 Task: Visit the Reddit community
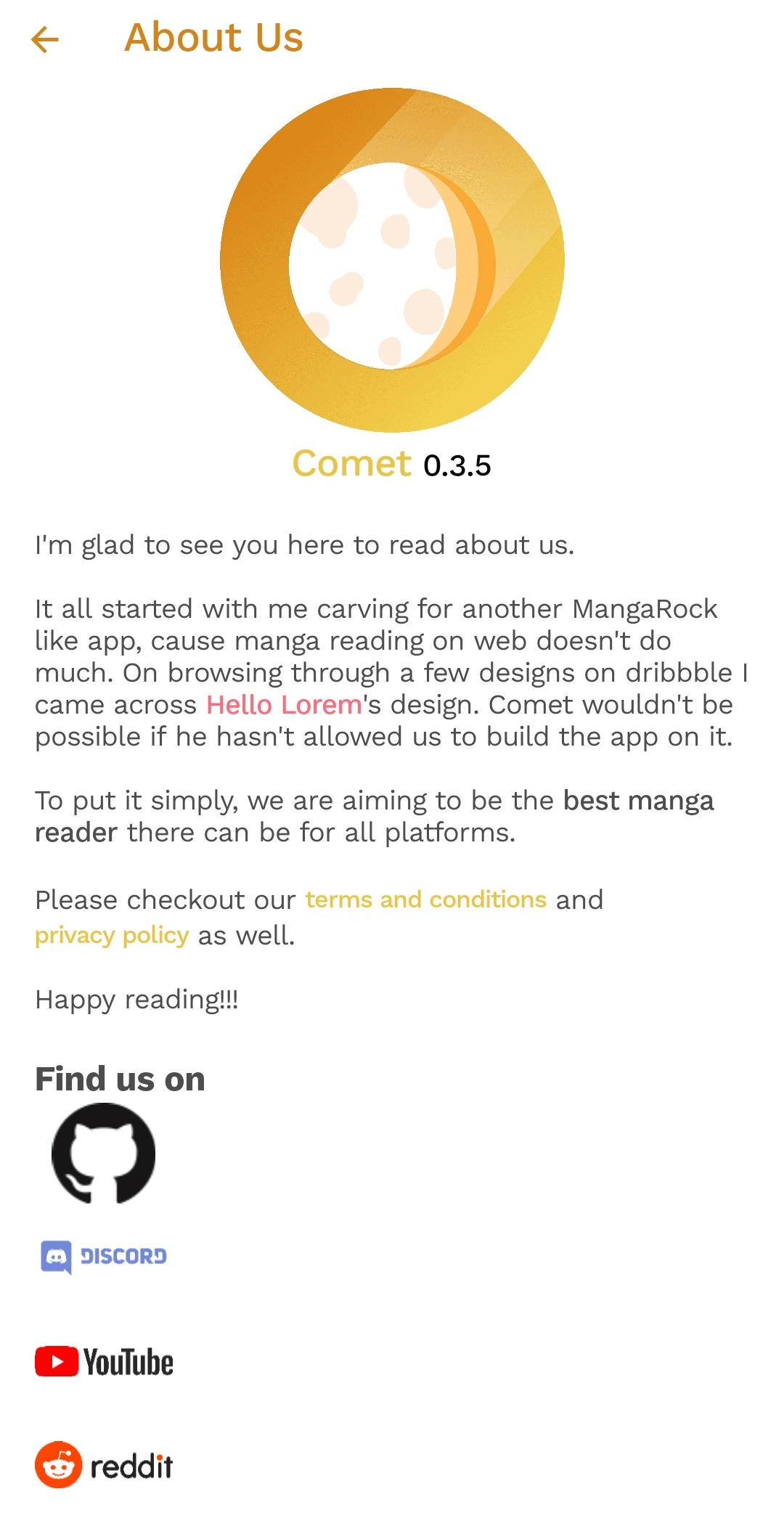coord(104,1465)
